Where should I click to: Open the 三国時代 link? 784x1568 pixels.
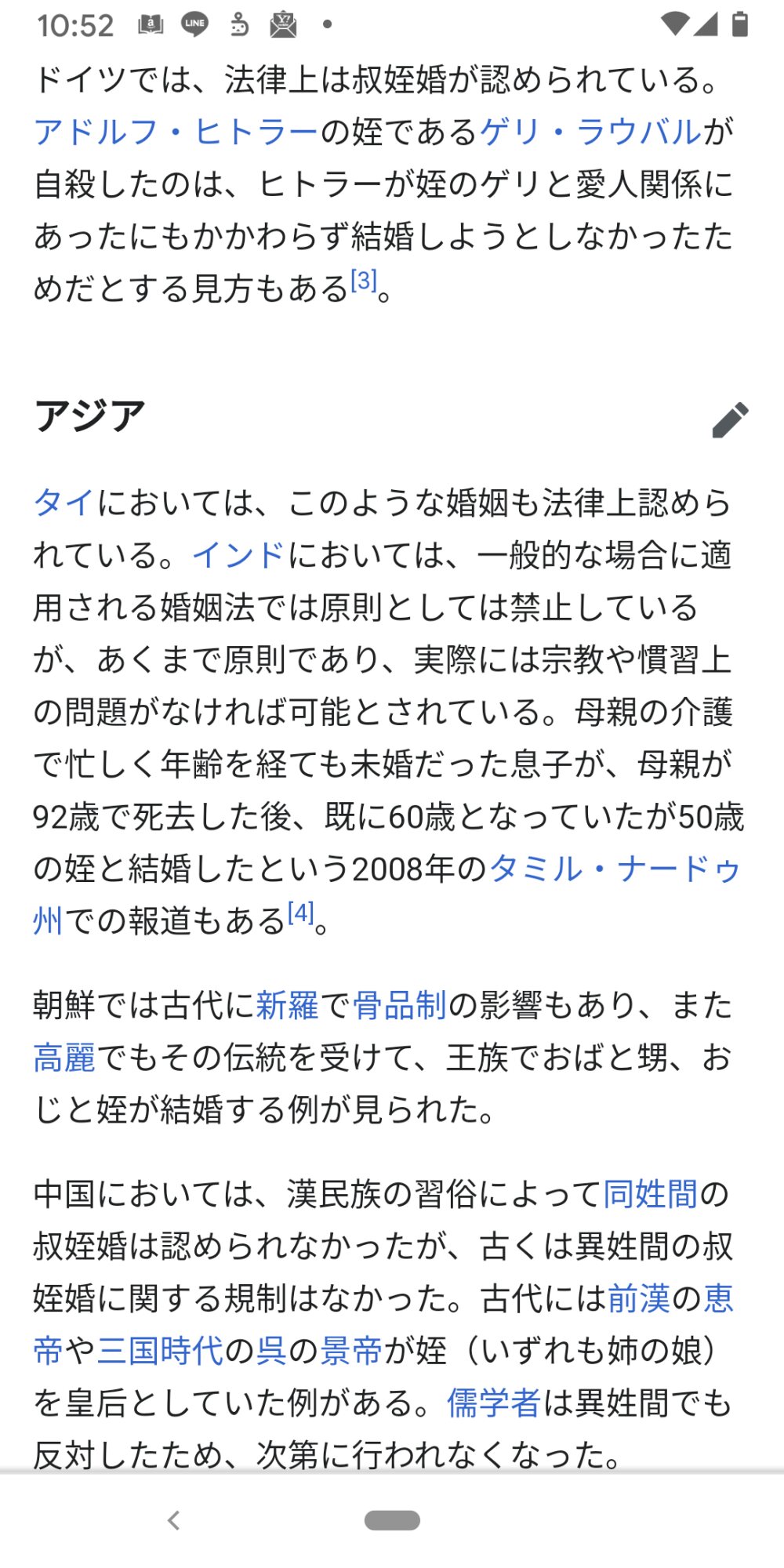point(160,1351)
